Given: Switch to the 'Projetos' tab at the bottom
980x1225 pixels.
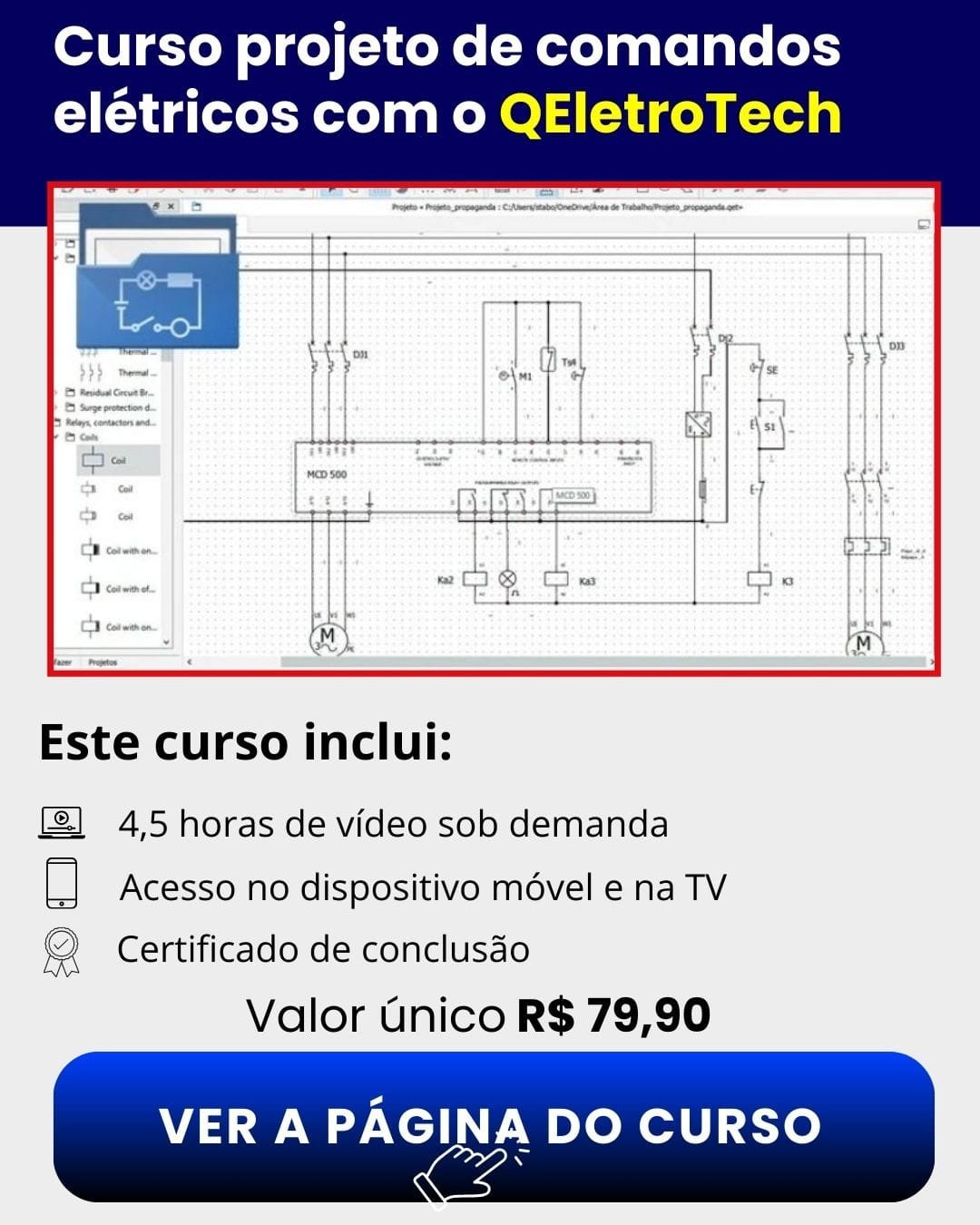Looking at the screenshot, I should (102, 661).
